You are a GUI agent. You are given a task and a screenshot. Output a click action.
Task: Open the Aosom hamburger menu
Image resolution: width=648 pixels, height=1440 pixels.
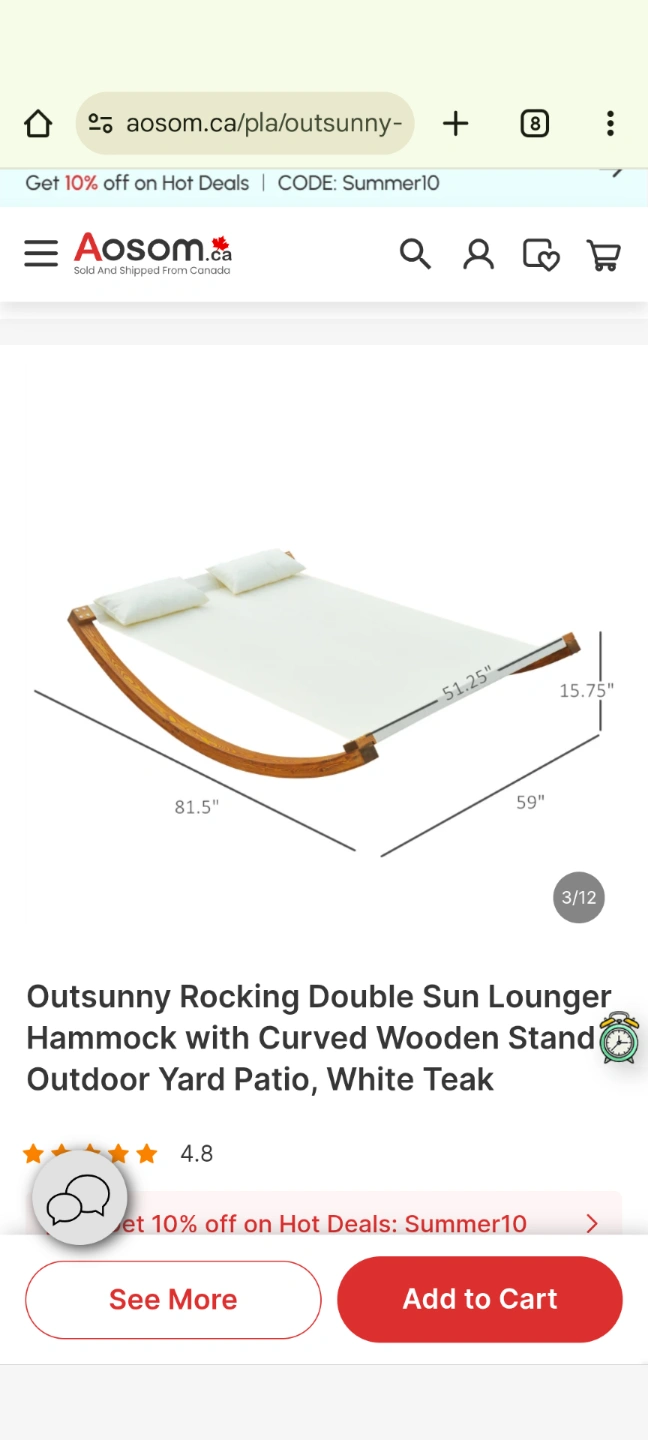pos(41,254)
